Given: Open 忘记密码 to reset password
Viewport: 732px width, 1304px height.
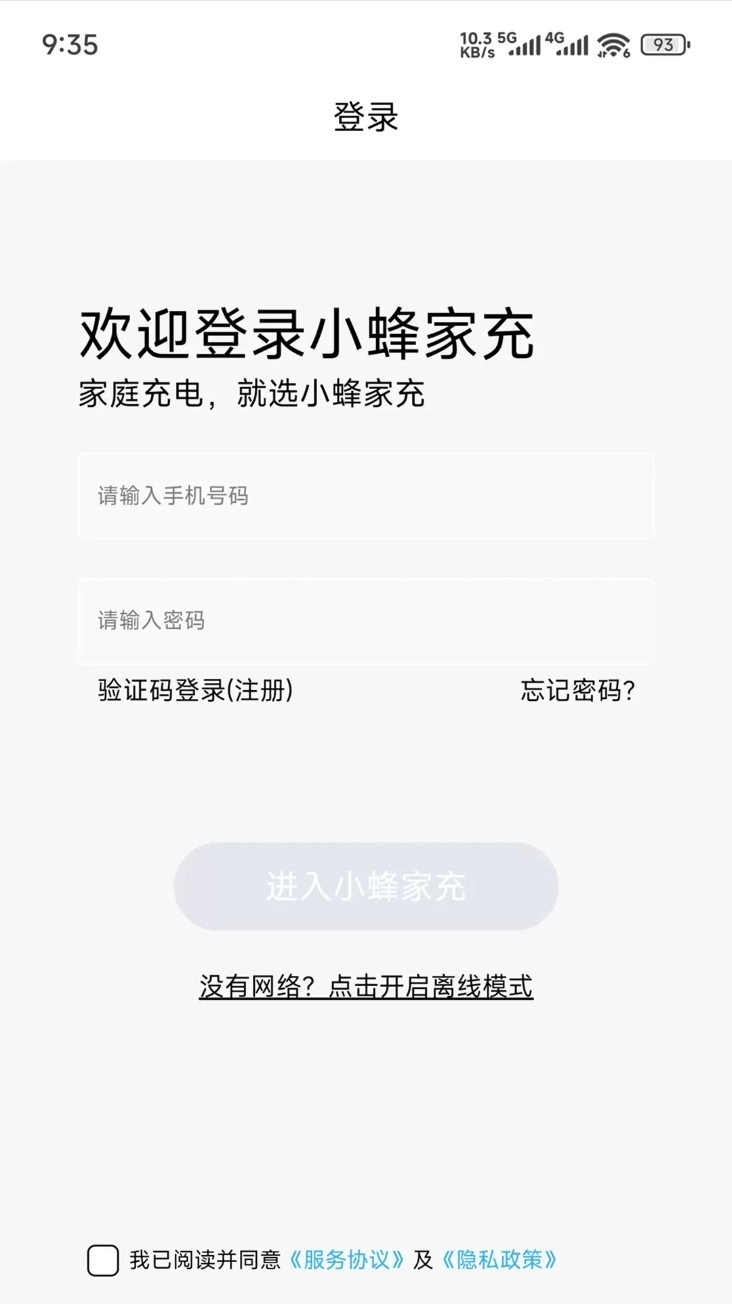Looking at the screenshot, I should [578, 690].
